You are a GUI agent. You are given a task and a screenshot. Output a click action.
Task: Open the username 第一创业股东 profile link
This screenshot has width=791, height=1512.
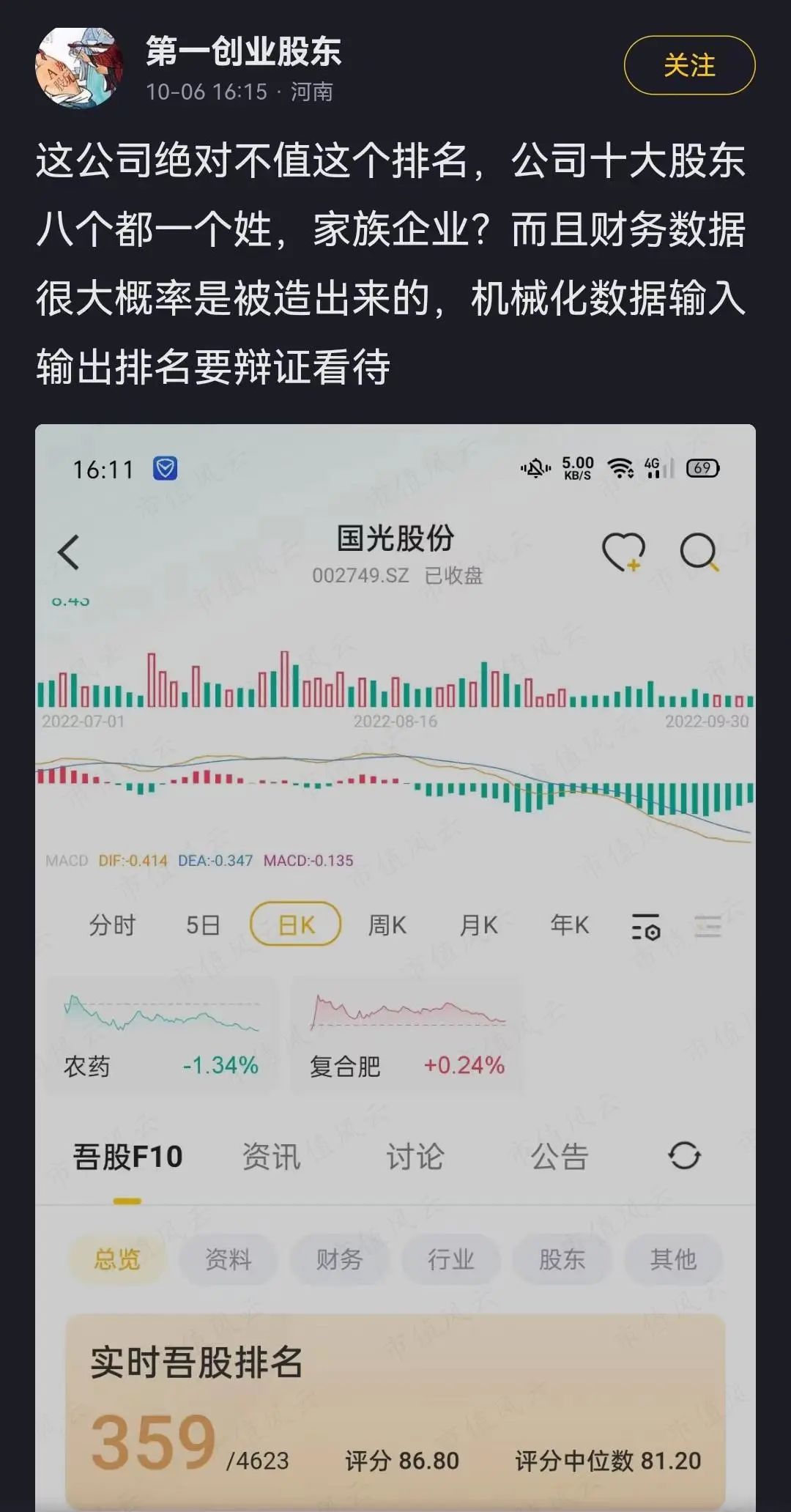pyautogui.click(x=243, y=51)
